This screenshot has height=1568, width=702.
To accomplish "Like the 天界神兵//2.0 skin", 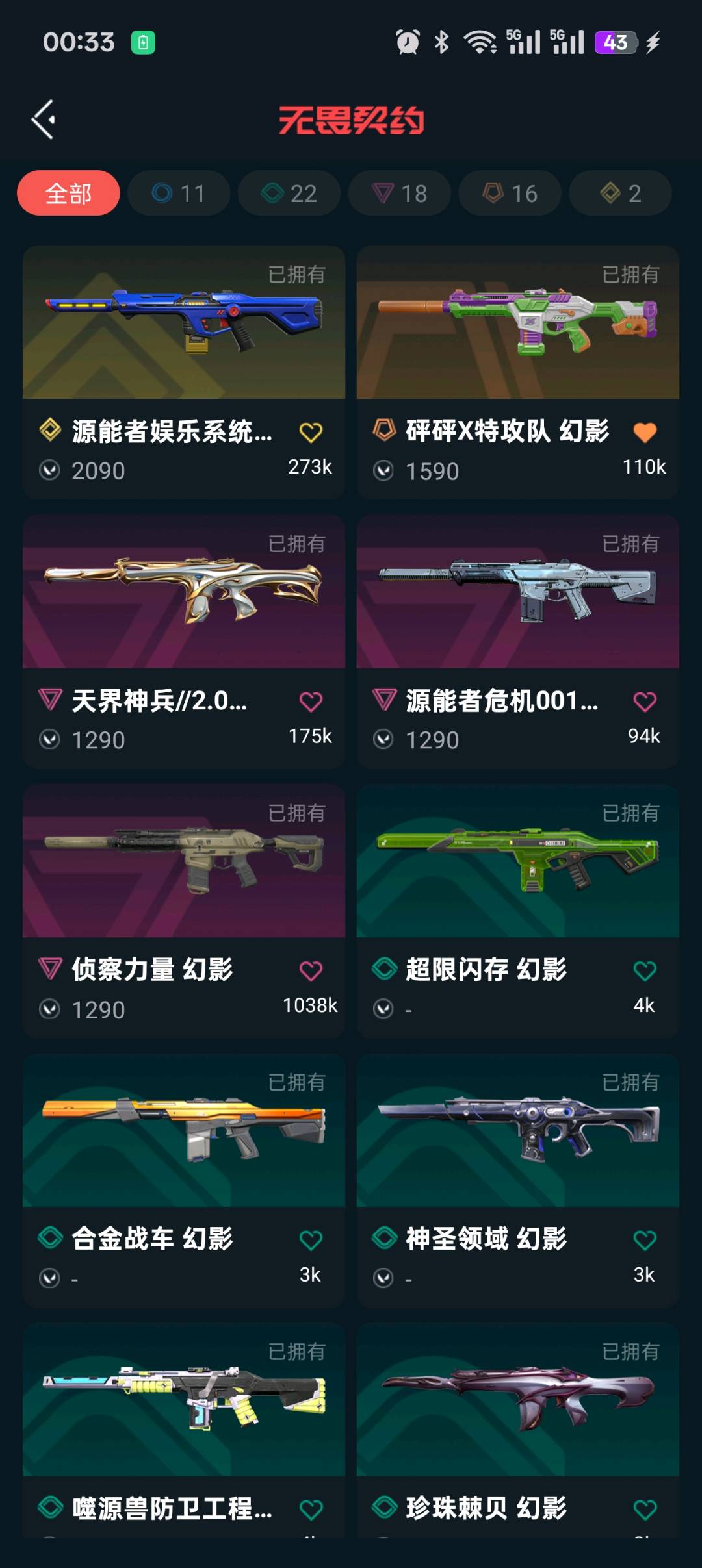I will pyautogui.click(x=311, y=702).
